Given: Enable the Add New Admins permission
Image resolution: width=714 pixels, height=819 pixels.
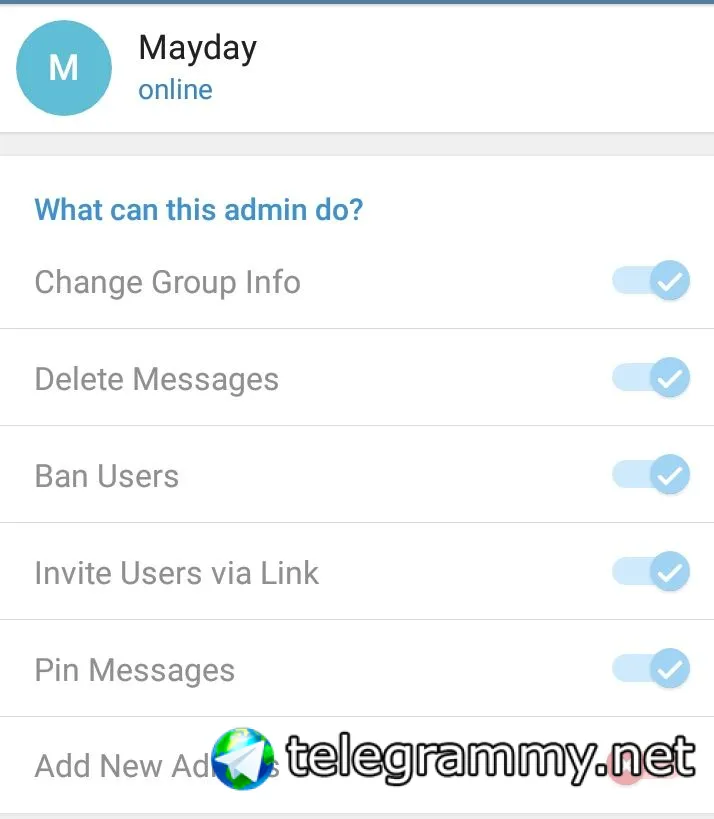Looking at the screenshot, I should [648, 767].
